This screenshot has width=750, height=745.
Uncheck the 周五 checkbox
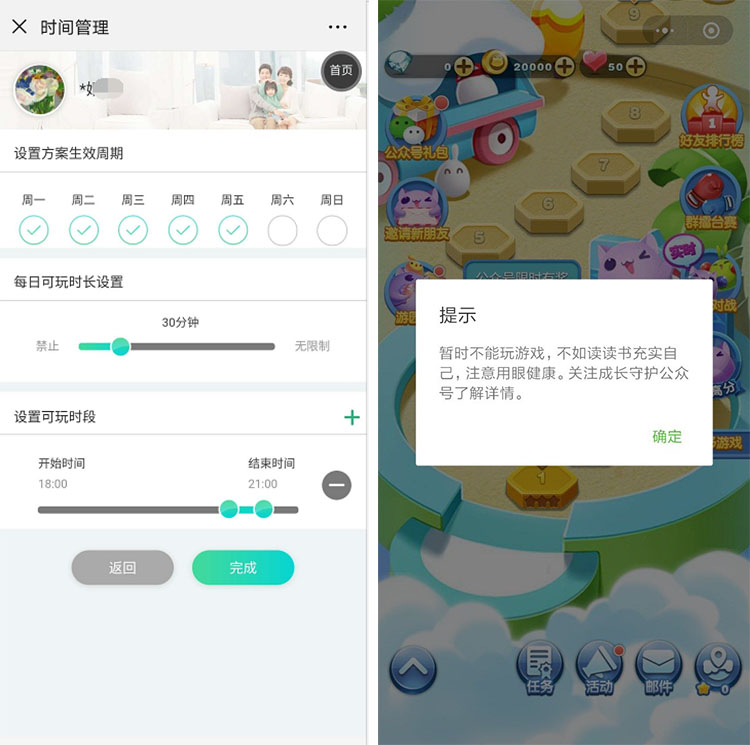click(x=233, y=230)
